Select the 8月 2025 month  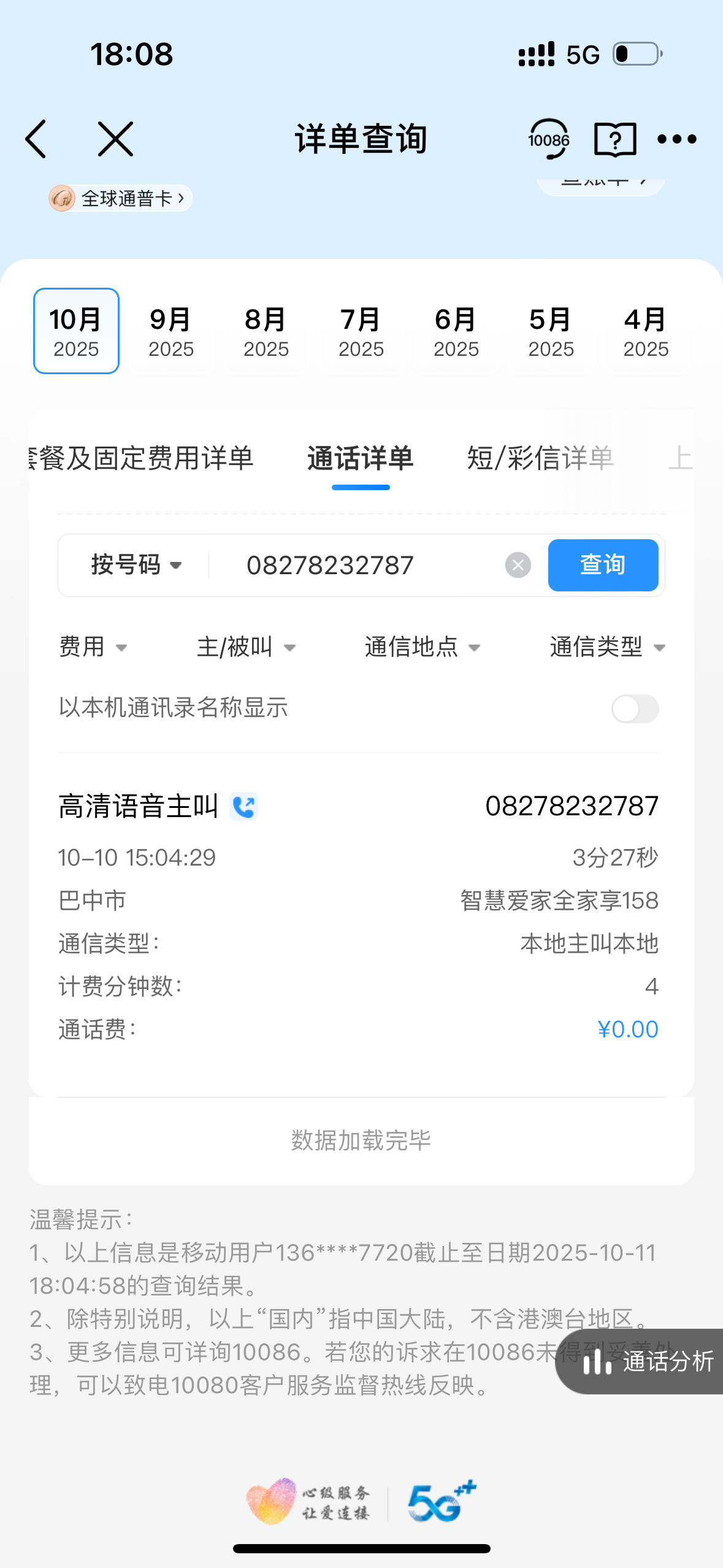point(266,331)
